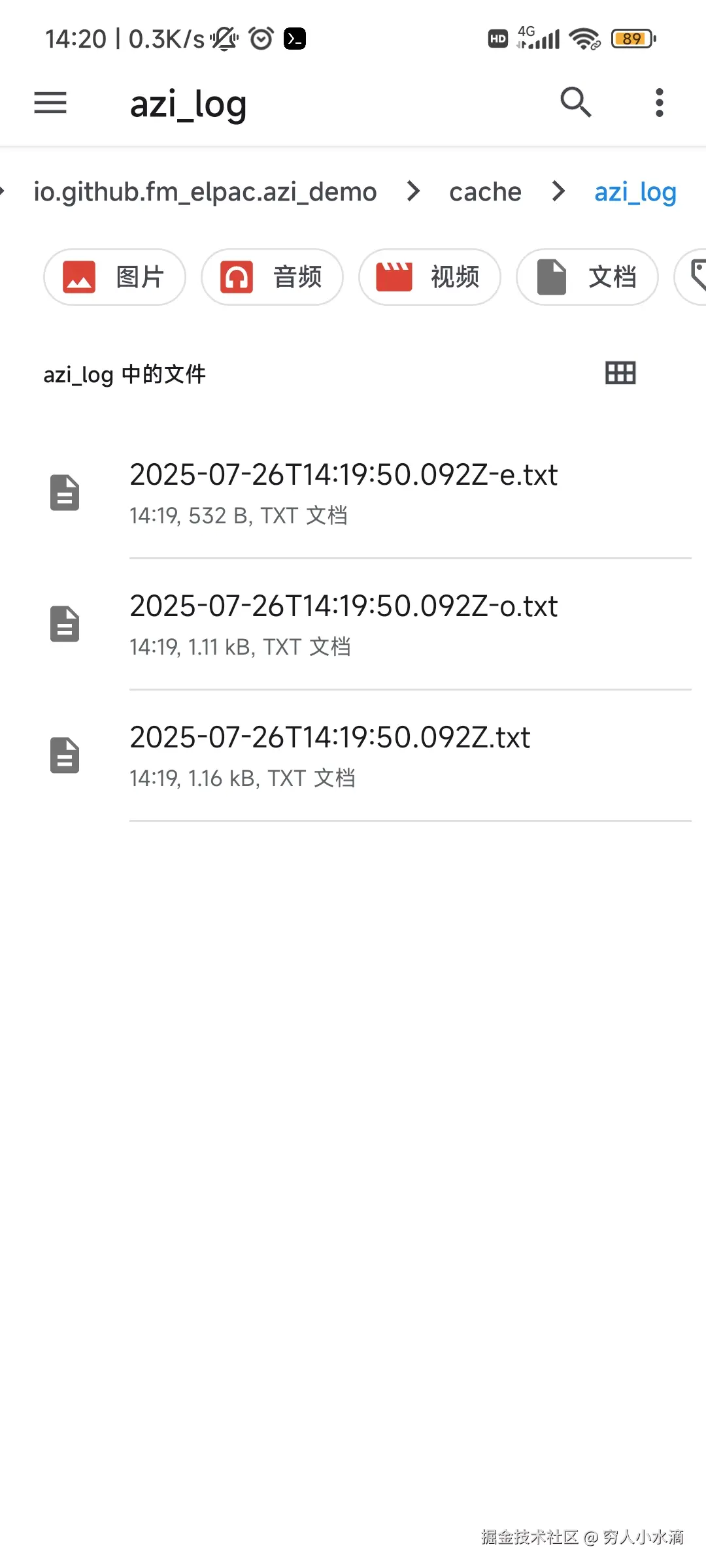Click the arrow after io.github.fm_elpac.azi_demo
Screen dimensions: 706x1568
pos(412,191)
